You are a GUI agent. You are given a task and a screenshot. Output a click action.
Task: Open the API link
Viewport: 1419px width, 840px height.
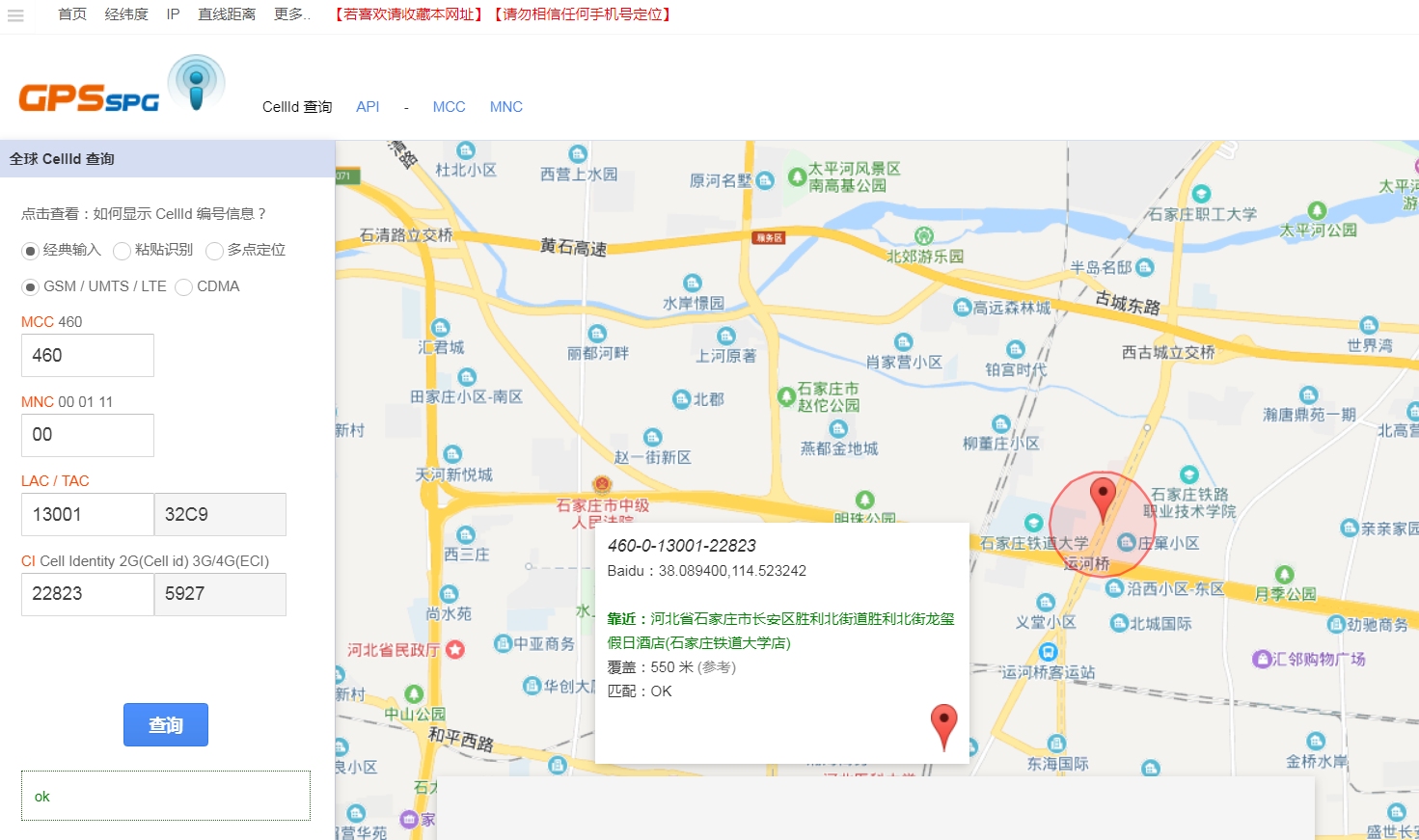[368, 107]
